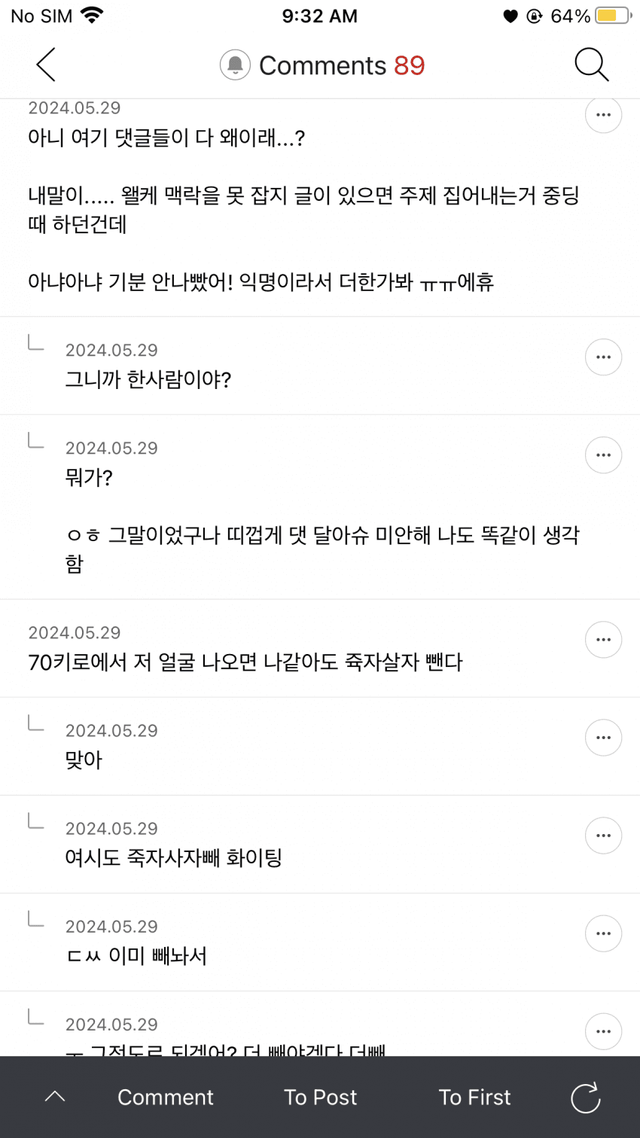640x1138 pixels.
Task: Jump To First comment
Action: pos(474,1097)
